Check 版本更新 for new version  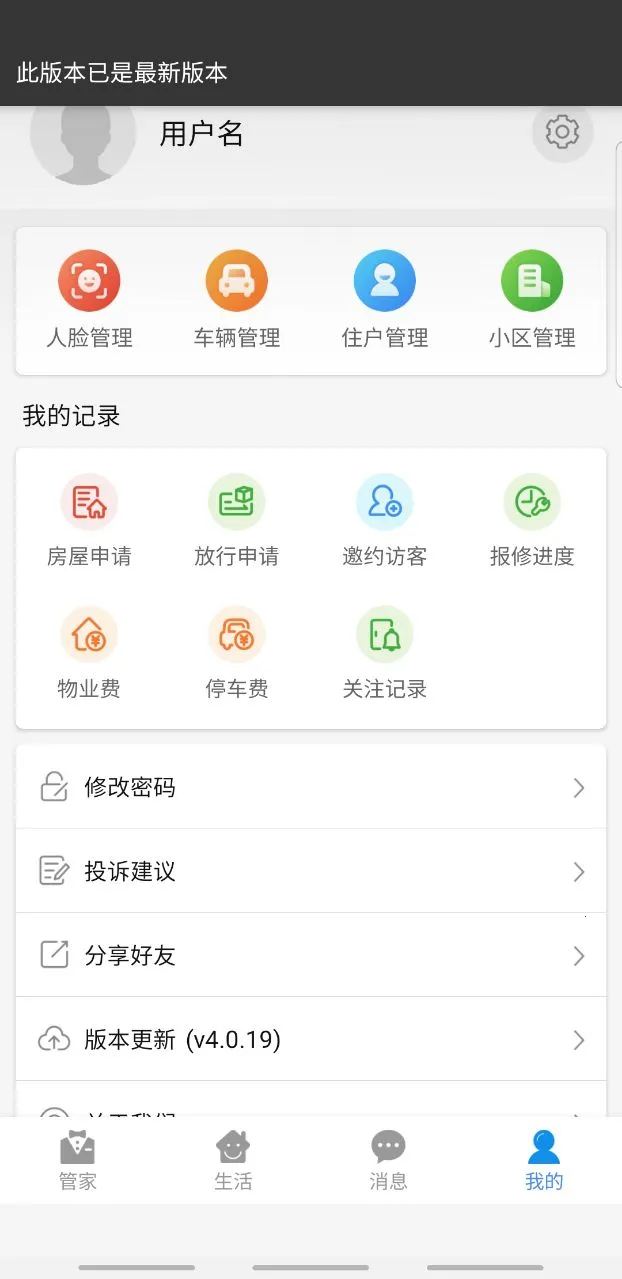coord(311,1039)
